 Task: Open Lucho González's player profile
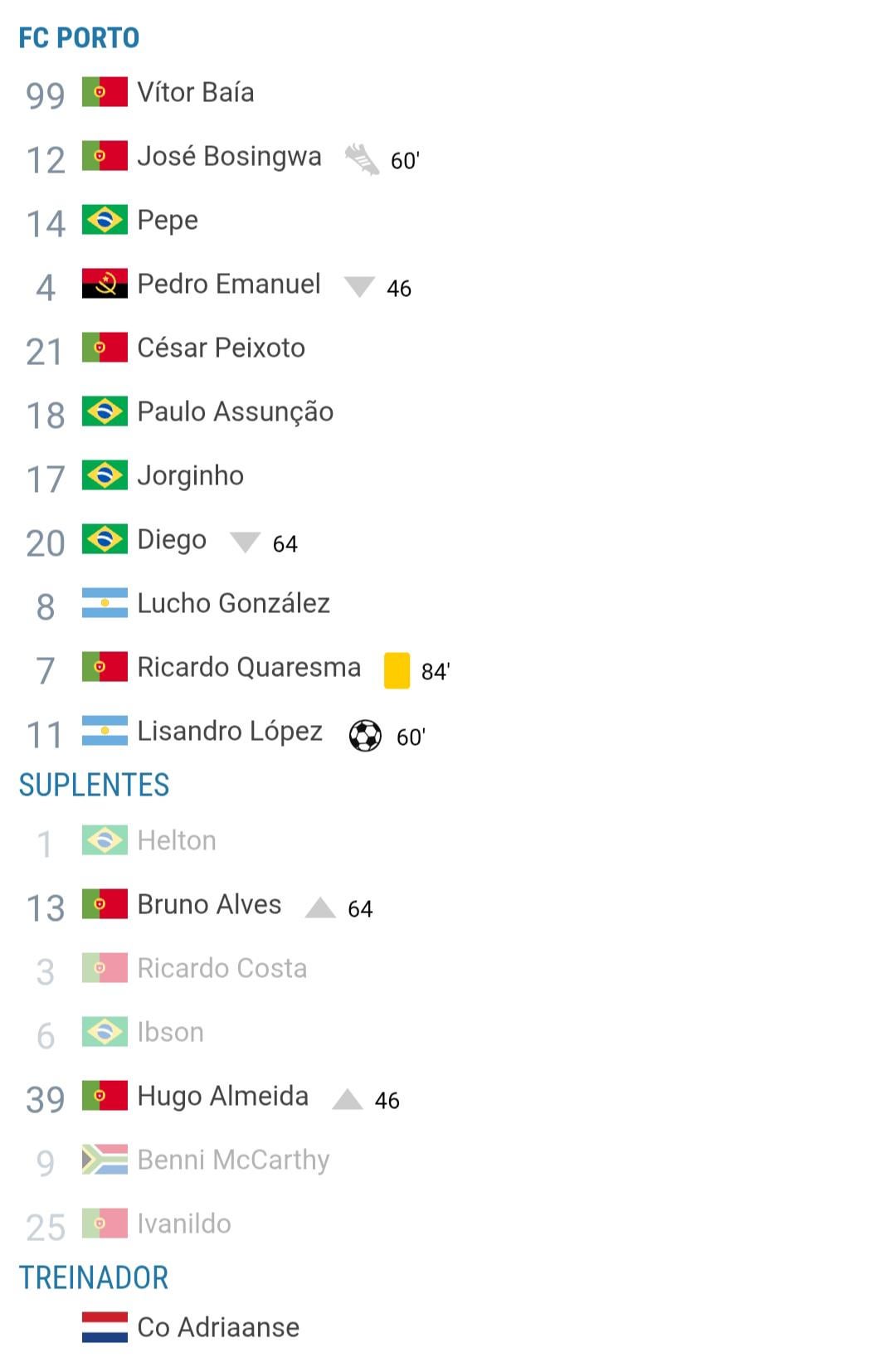point(233,603)
